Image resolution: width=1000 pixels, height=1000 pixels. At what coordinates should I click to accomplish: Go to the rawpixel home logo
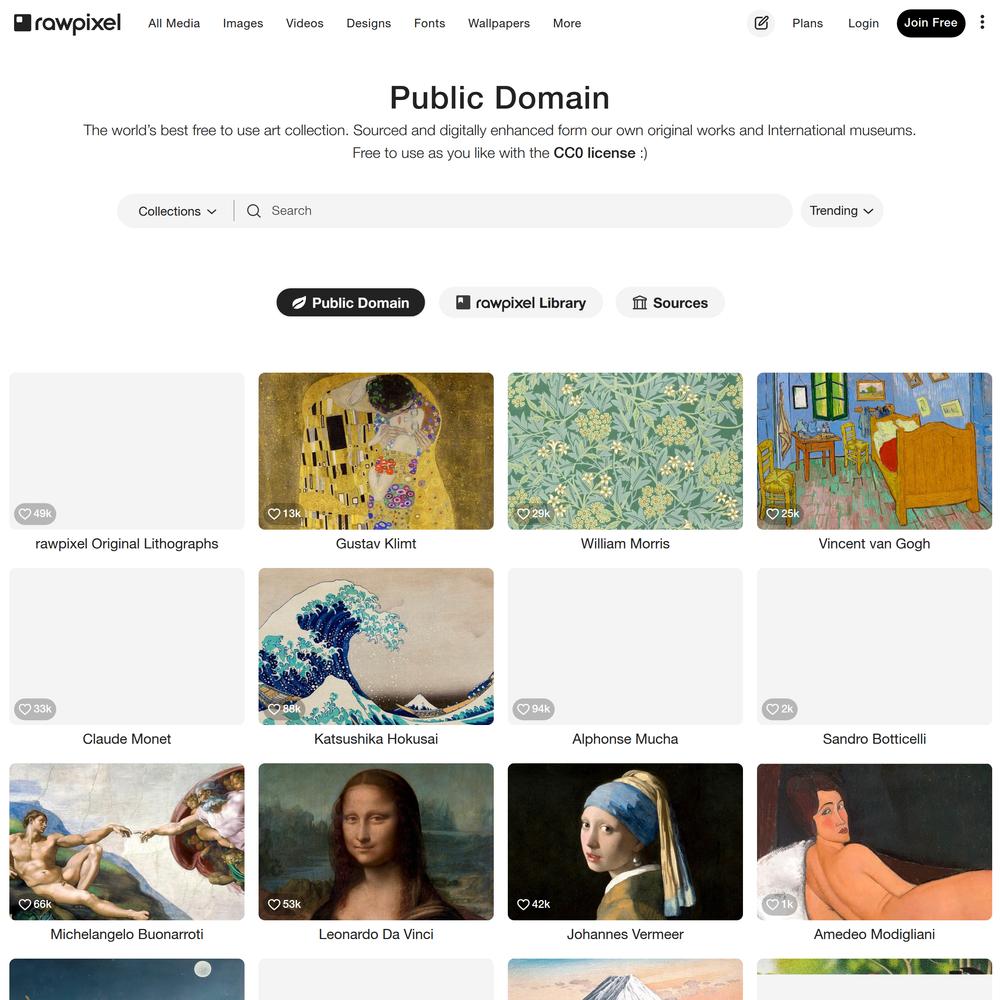click(67, 23)
